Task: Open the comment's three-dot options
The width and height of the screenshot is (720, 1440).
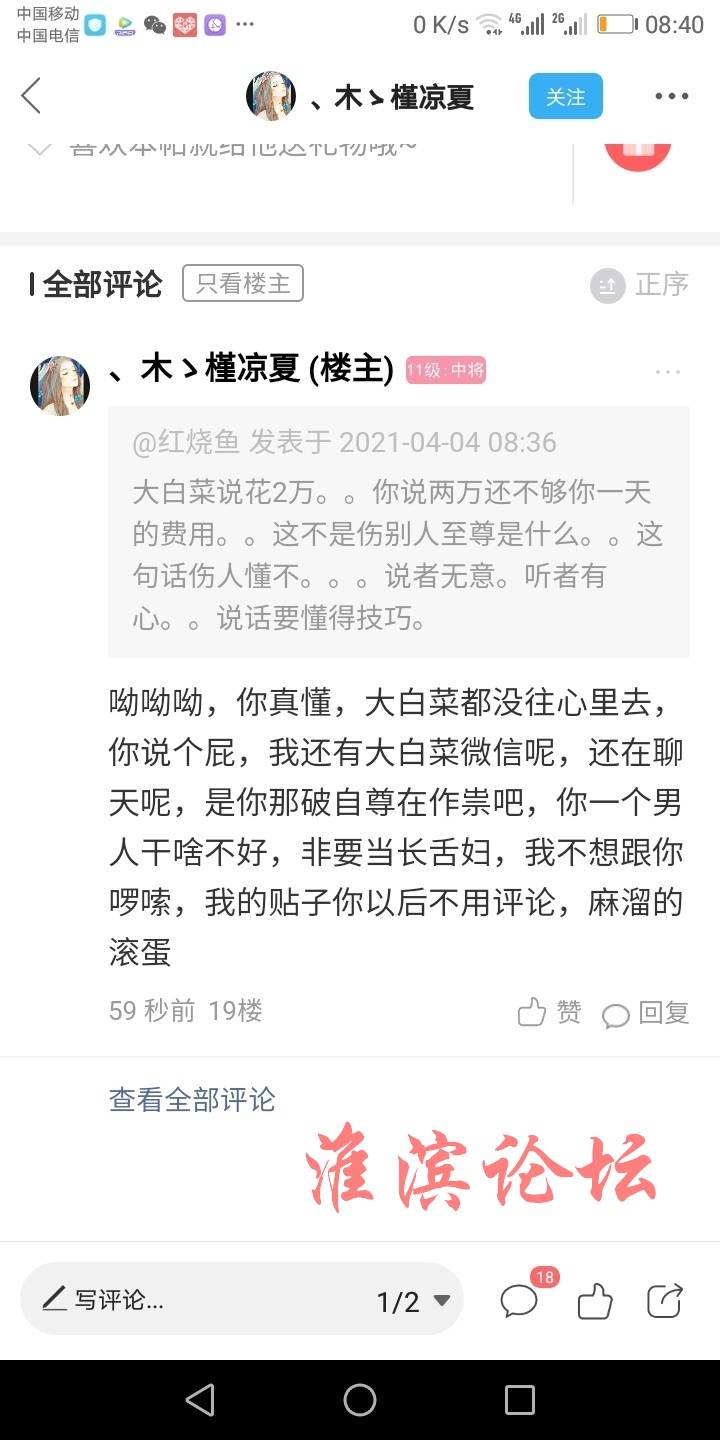Action: (x=667, y=372)
